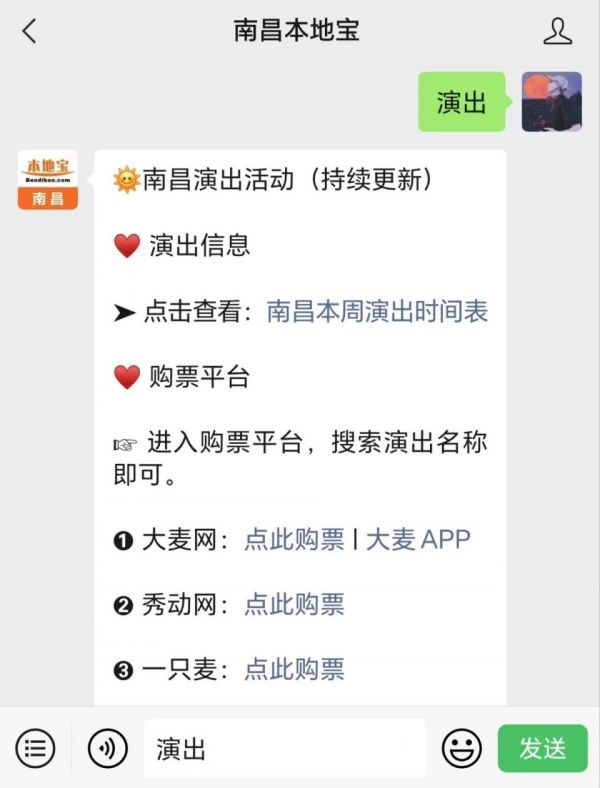Open the emoji picker
The width and height of the screenshot is (600, 788).
(x=462, y=748)
